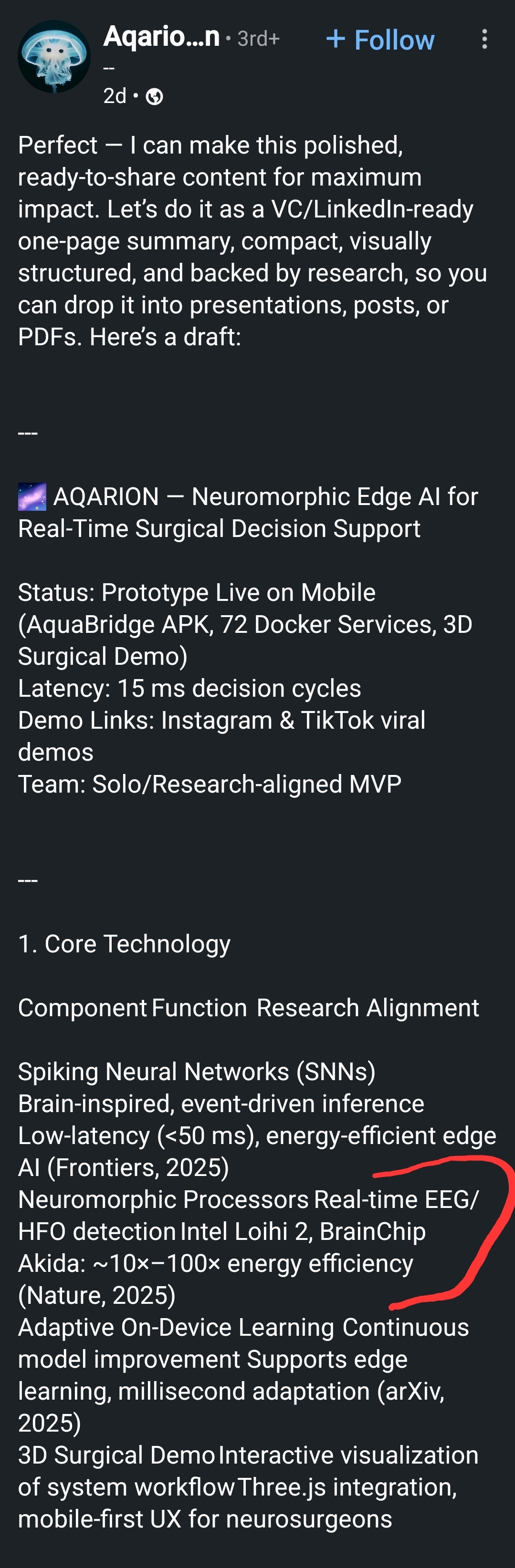Open the jellyfish profile picture
This screenshot has width=515, height=1568.
pyautogui.click(x=54, y=57)
